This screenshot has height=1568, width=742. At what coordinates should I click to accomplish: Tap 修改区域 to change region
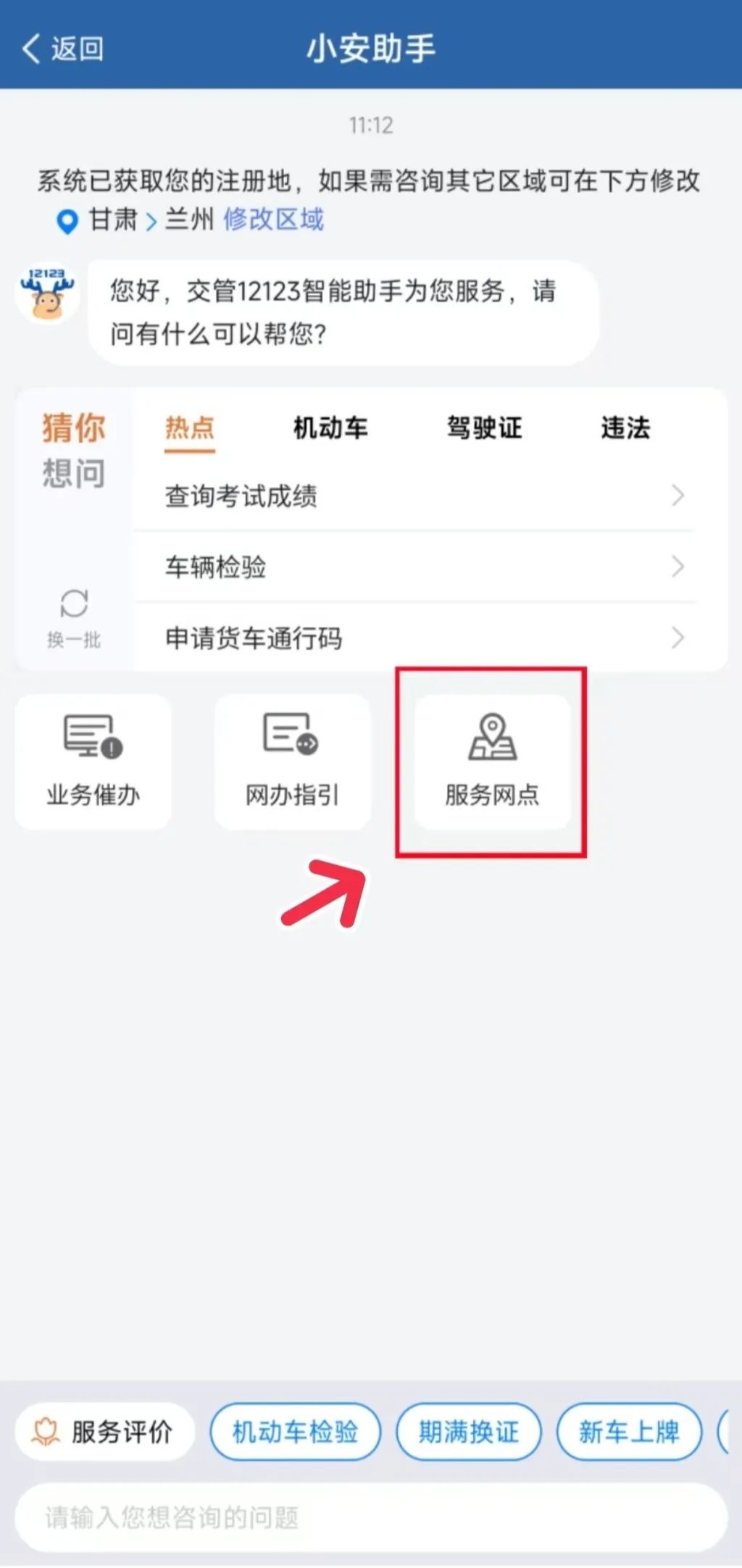273,219
